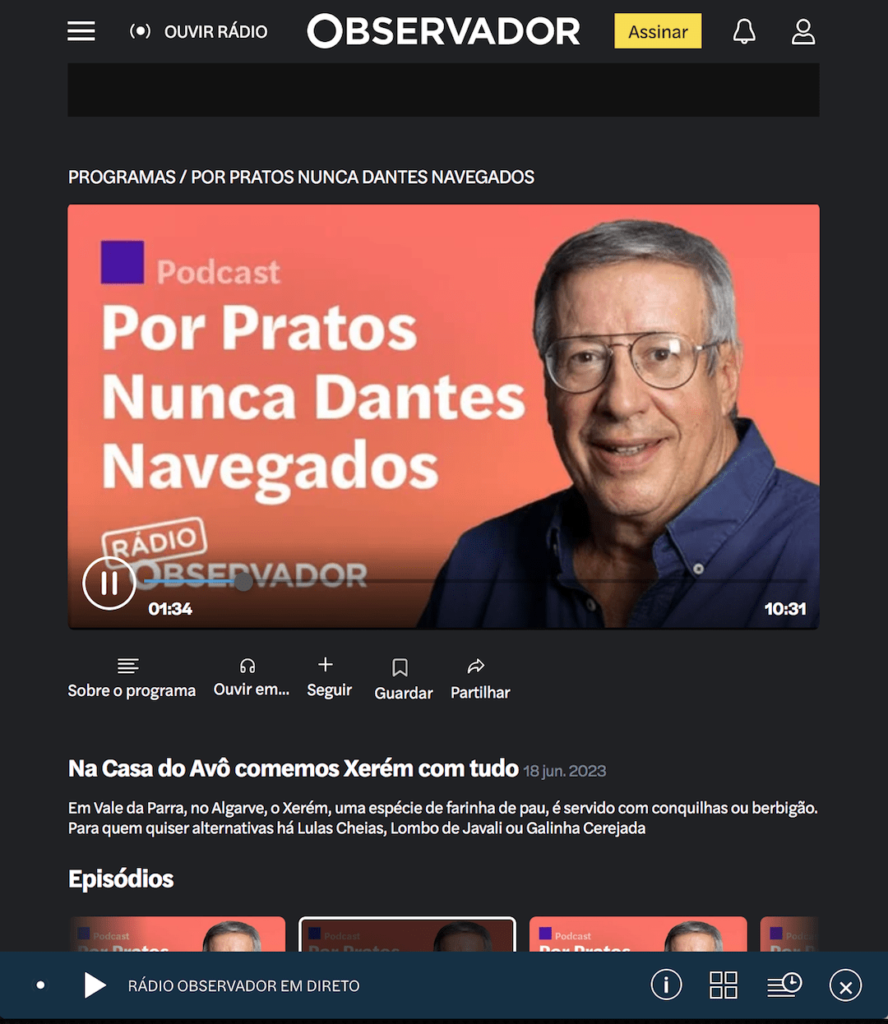Save the episode with Guardar
The height and width of the screenshot is (1024, 888).
[x=403, y=679]
